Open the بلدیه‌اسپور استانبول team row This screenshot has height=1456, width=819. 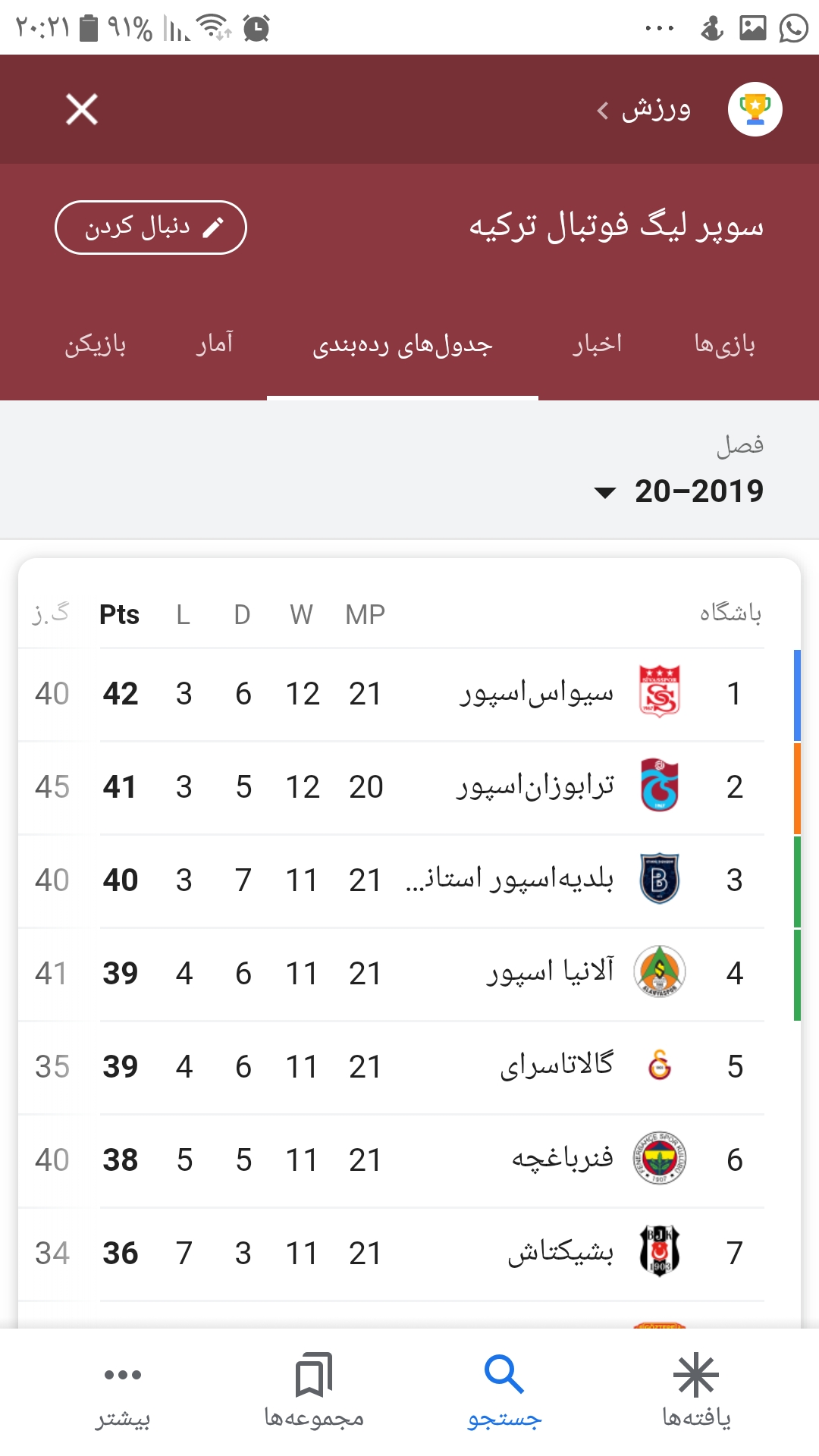[x=391, y=880]
